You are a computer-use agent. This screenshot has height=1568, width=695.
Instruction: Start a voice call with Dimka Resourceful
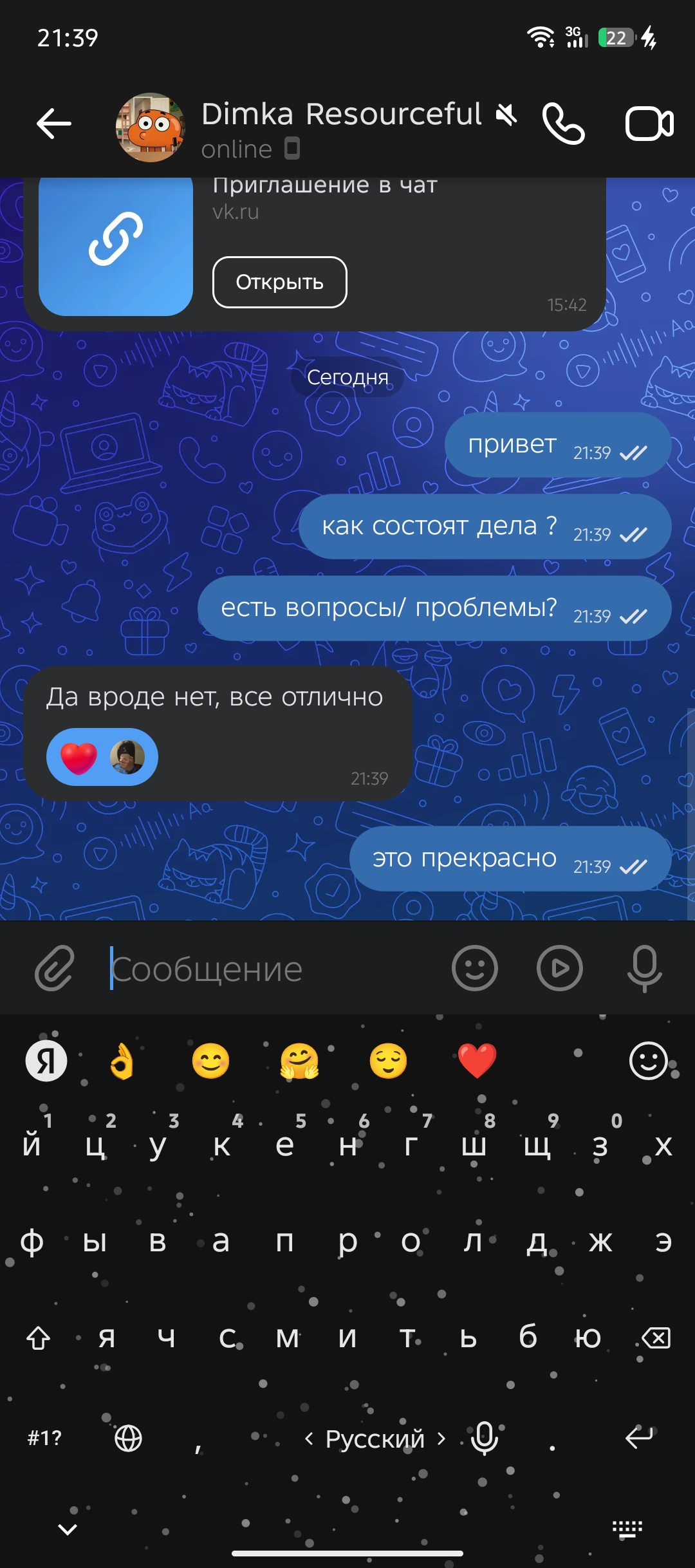tap(564, 124)
